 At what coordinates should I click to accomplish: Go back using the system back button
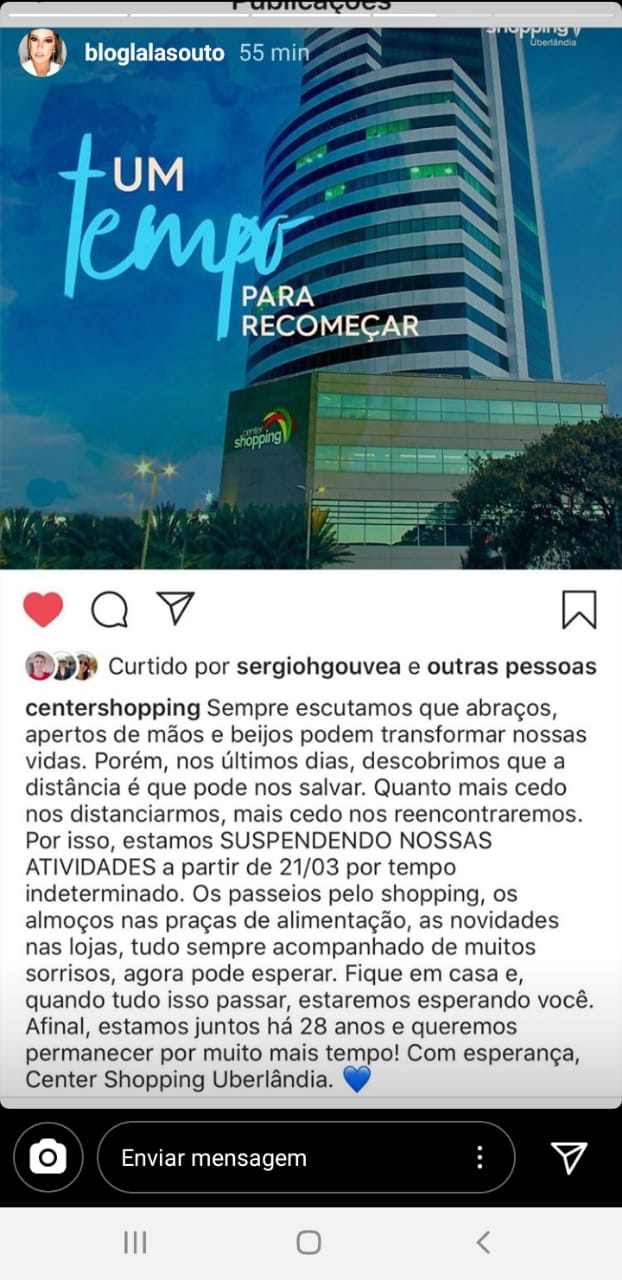[483, 1242]
